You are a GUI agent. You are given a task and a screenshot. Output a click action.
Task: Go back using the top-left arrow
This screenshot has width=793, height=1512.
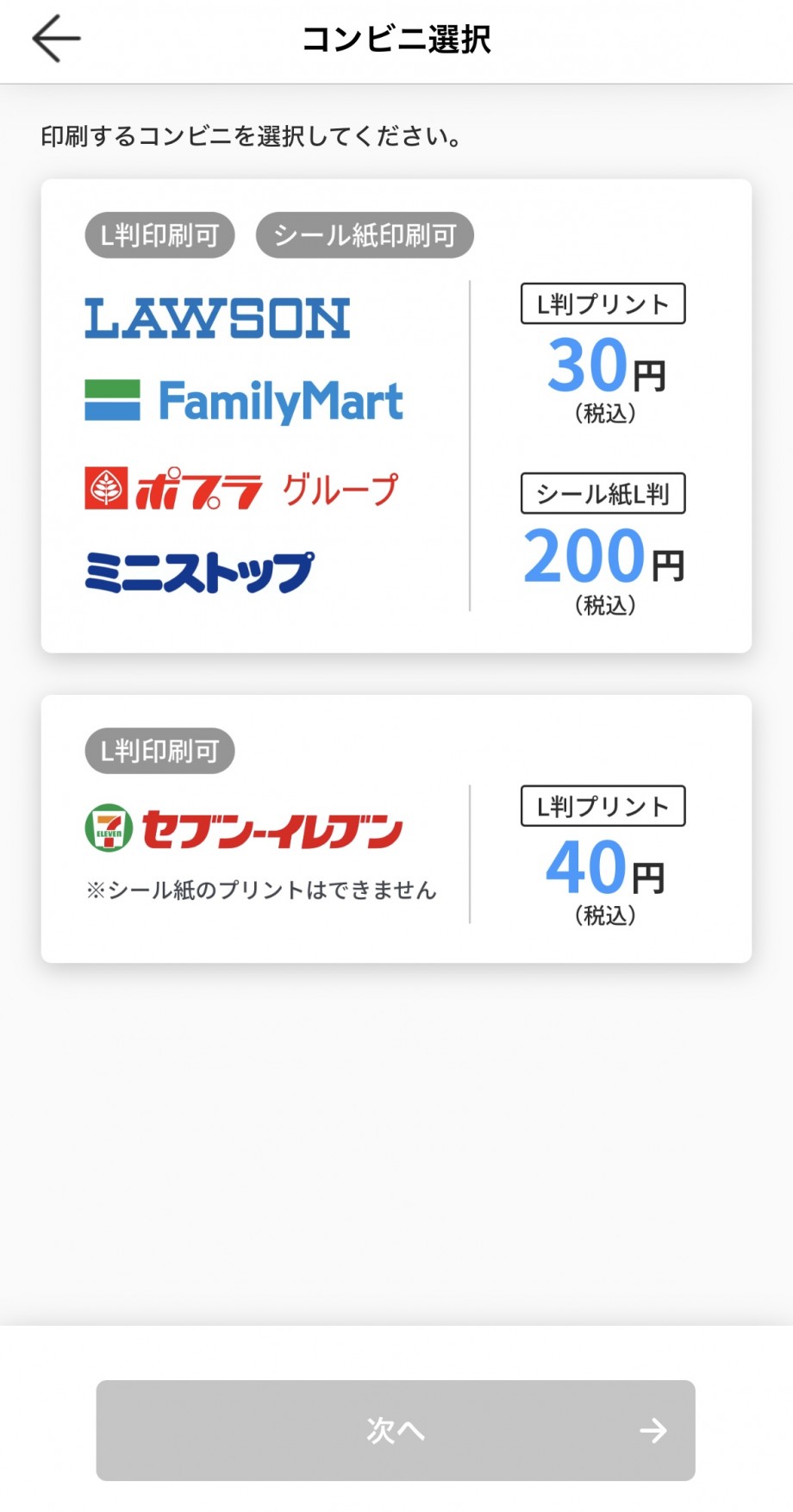pyautogui.click(x=56, y=39)
